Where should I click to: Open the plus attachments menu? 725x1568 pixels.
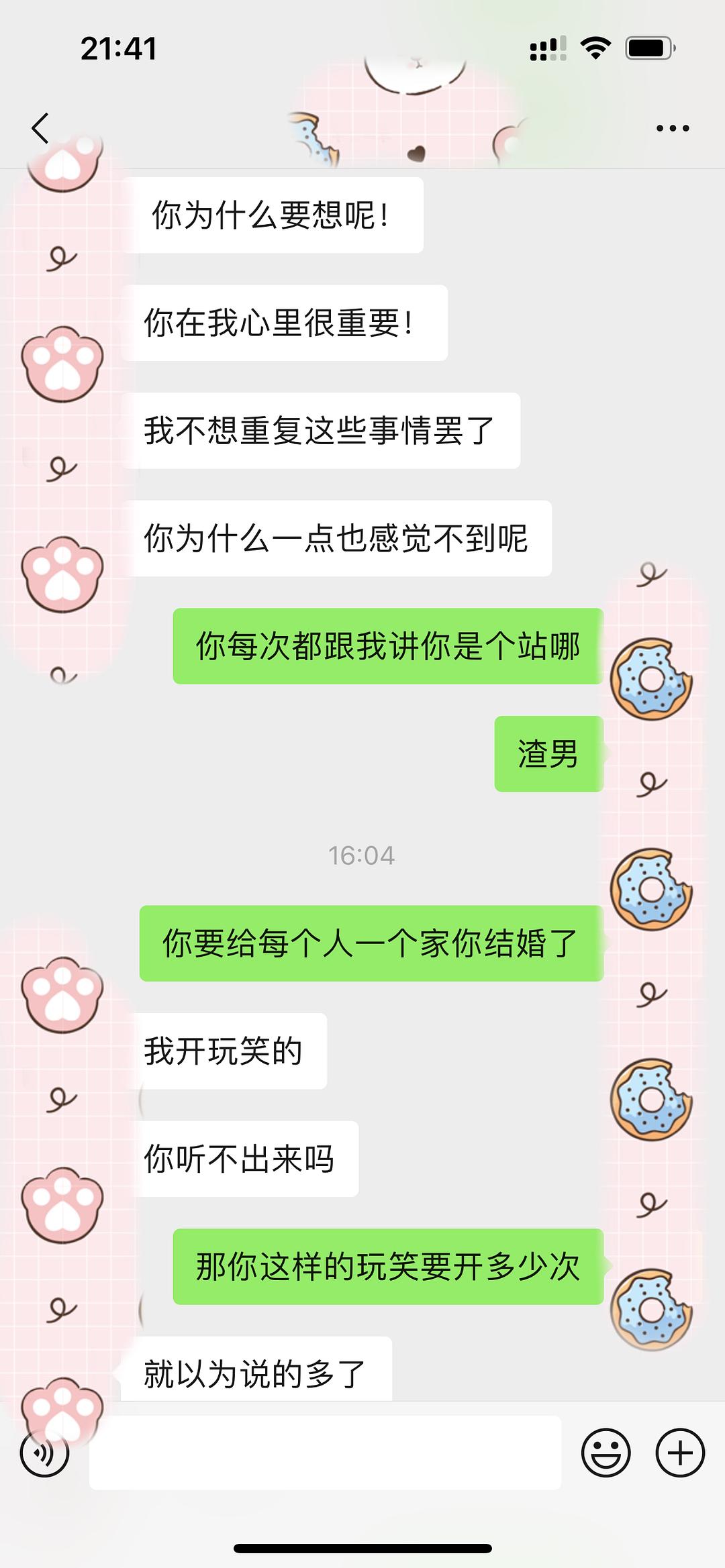point(679,1453)
